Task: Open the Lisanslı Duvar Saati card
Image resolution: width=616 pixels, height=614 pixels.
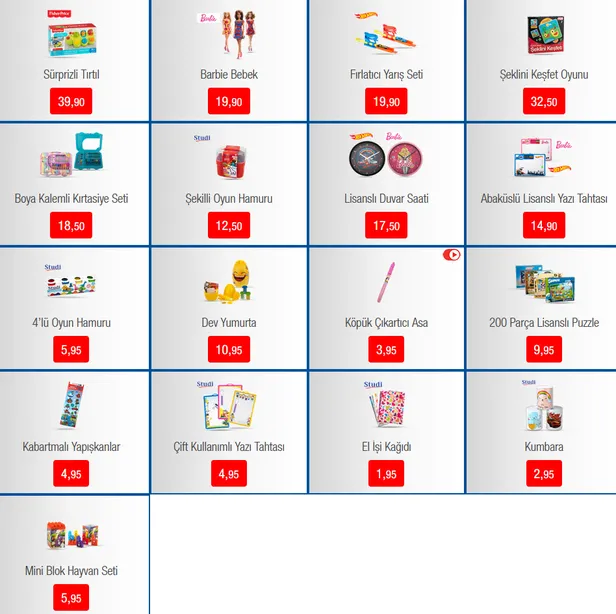Action: pos(386,184)
